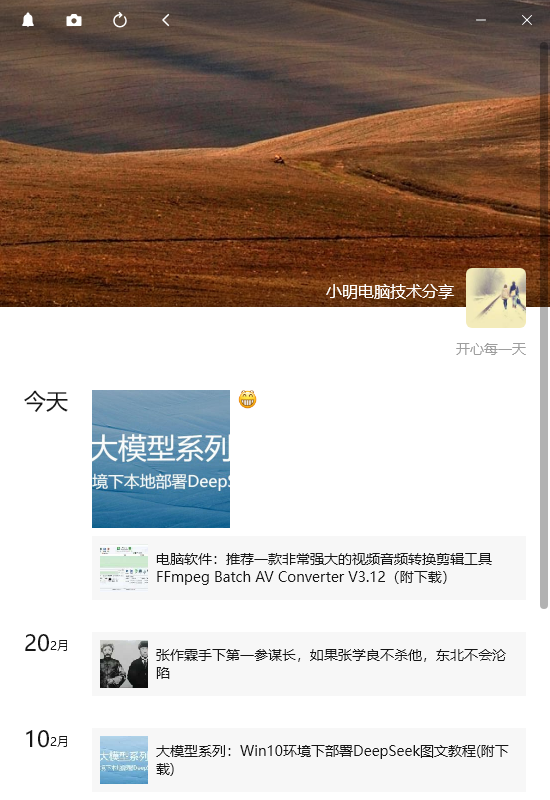This screenshot has width=550, height=800.
Task: Click the vertical scrollbar
Action: pos(544,326)
